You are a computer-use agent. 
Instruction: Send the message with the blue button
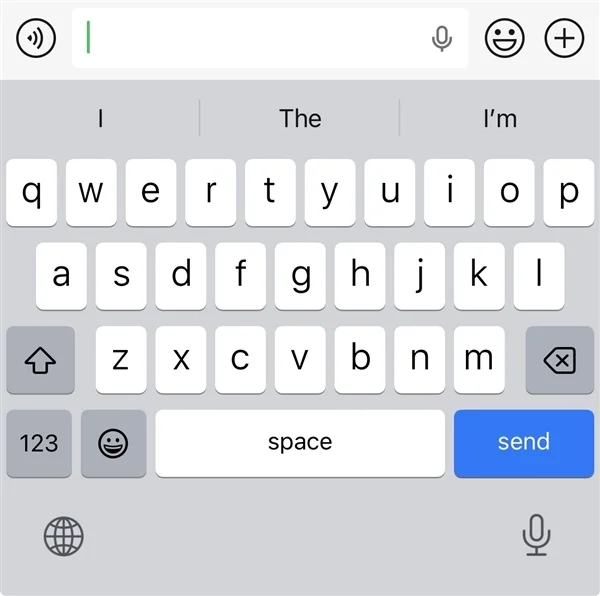(x=523, y=443)
